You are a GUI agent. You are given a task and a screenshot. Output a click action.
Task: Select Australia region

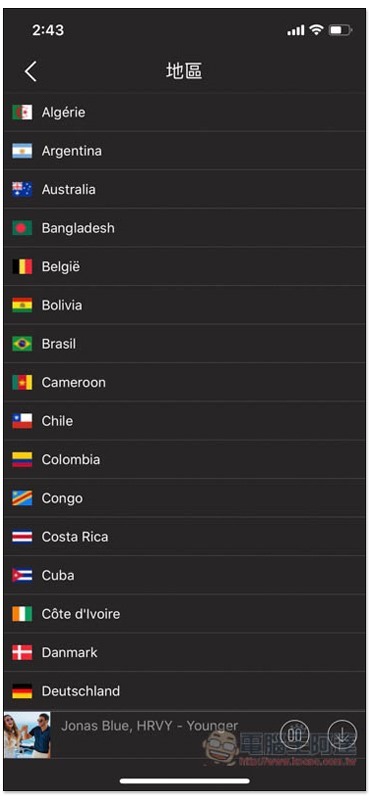[185, 189]
